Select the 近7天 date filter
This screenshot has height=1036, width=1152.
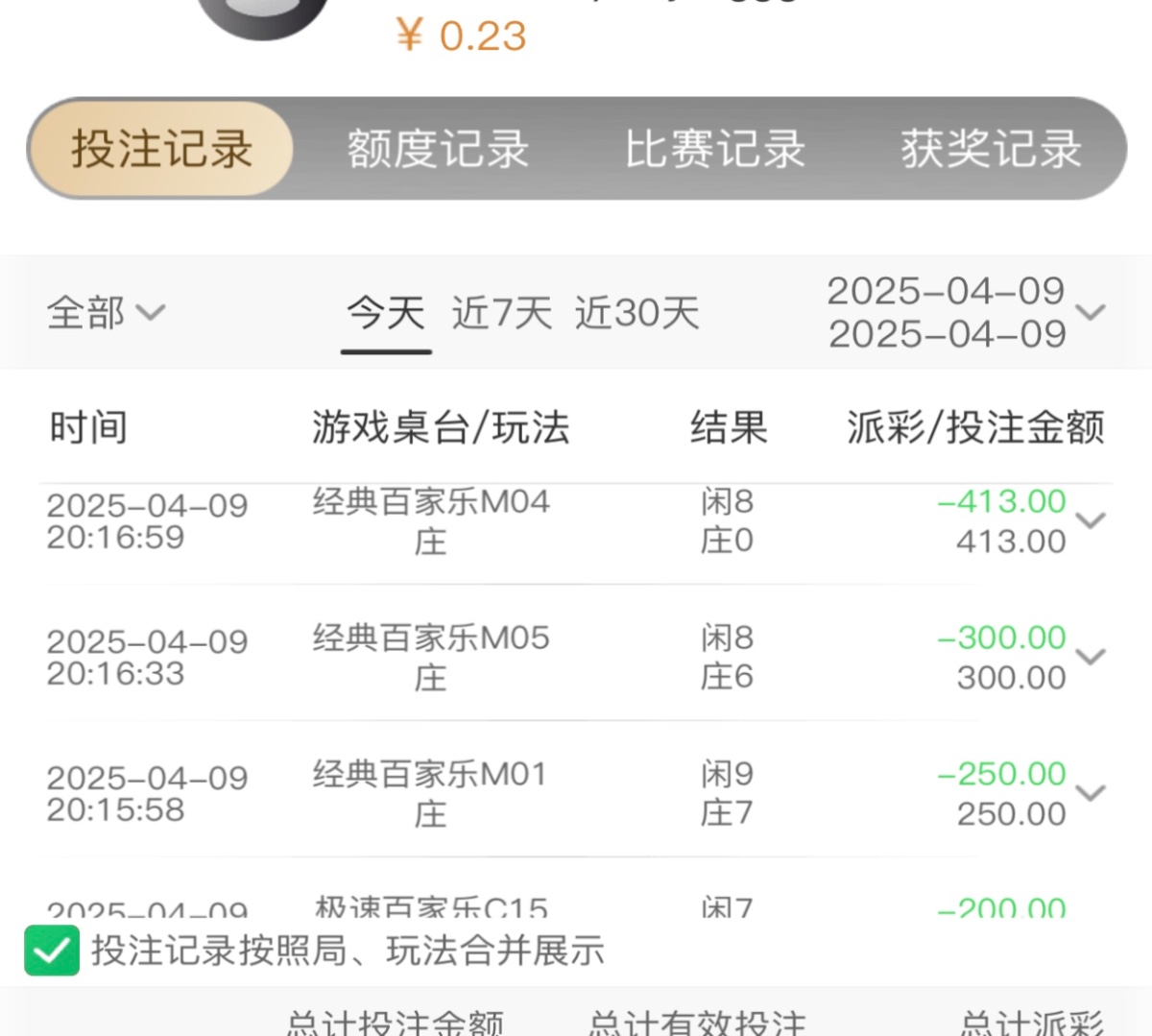[x=502, y=313]
